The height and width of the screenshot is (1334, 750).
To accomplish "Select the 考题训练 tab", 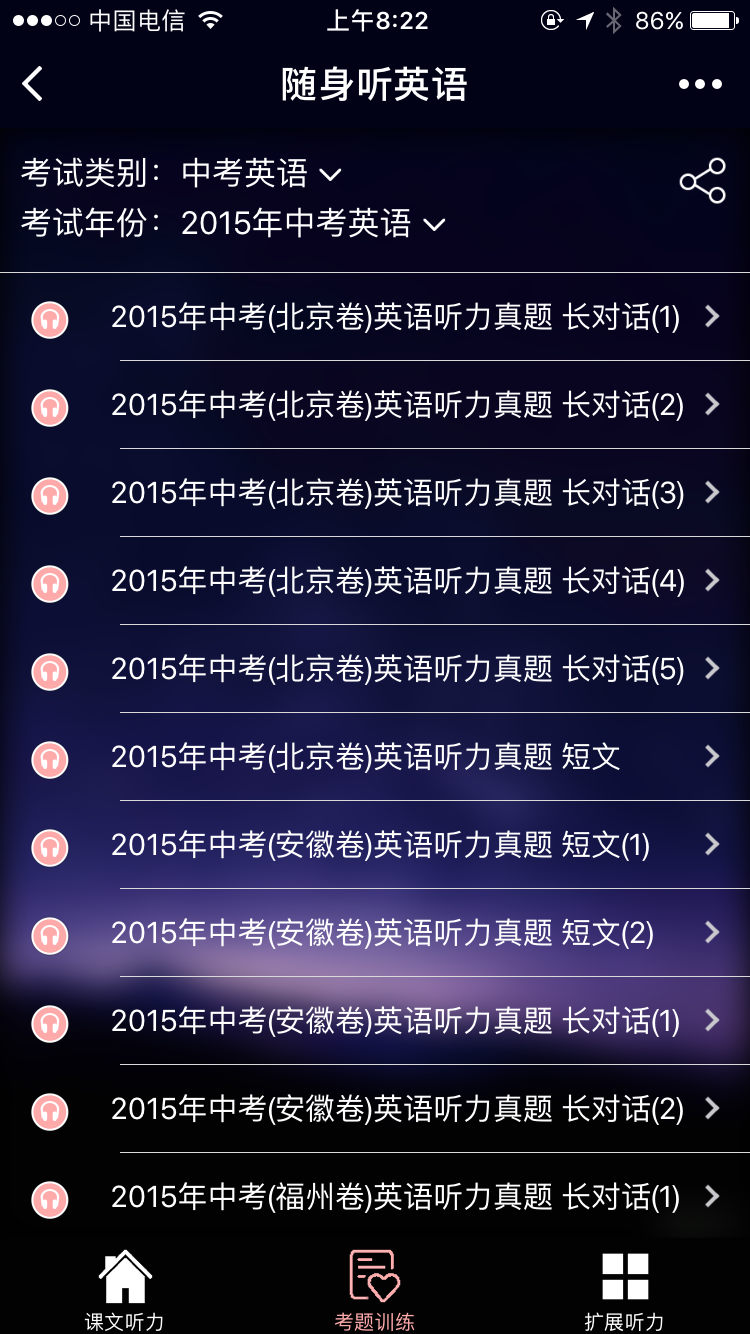I will click(x=375, y=1290).
